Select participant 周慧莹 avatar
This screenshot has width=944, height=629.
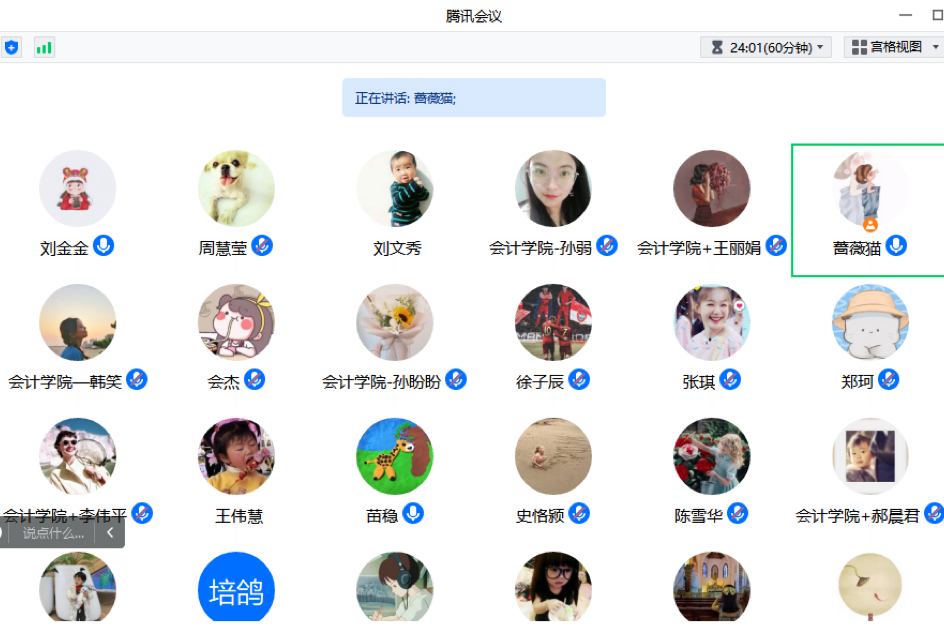(x=236, y=188)
